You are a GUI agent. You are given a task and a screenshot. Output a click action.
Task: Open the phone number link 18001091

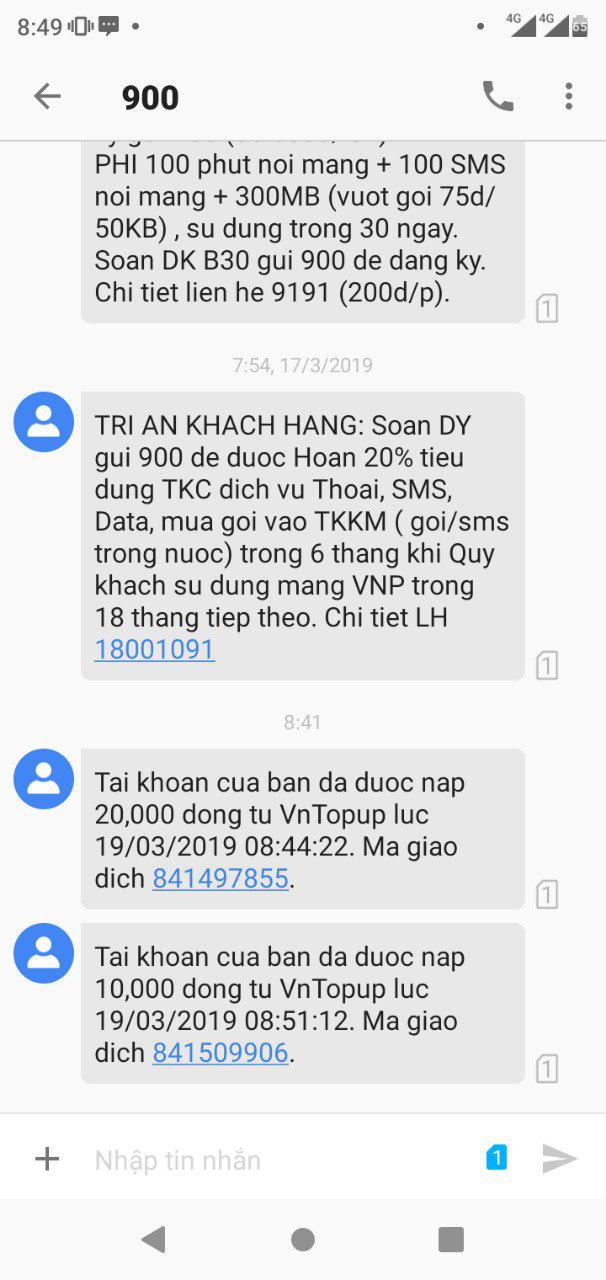tap(155, 650)
